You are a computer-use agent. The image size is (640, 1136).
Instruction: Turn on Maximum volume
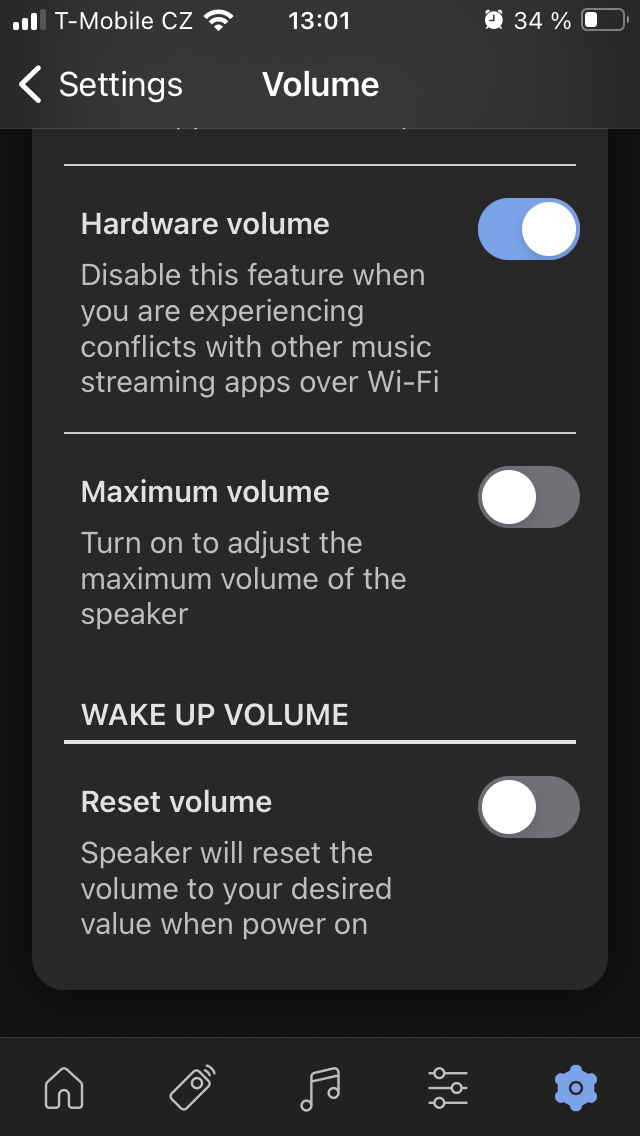528,497
